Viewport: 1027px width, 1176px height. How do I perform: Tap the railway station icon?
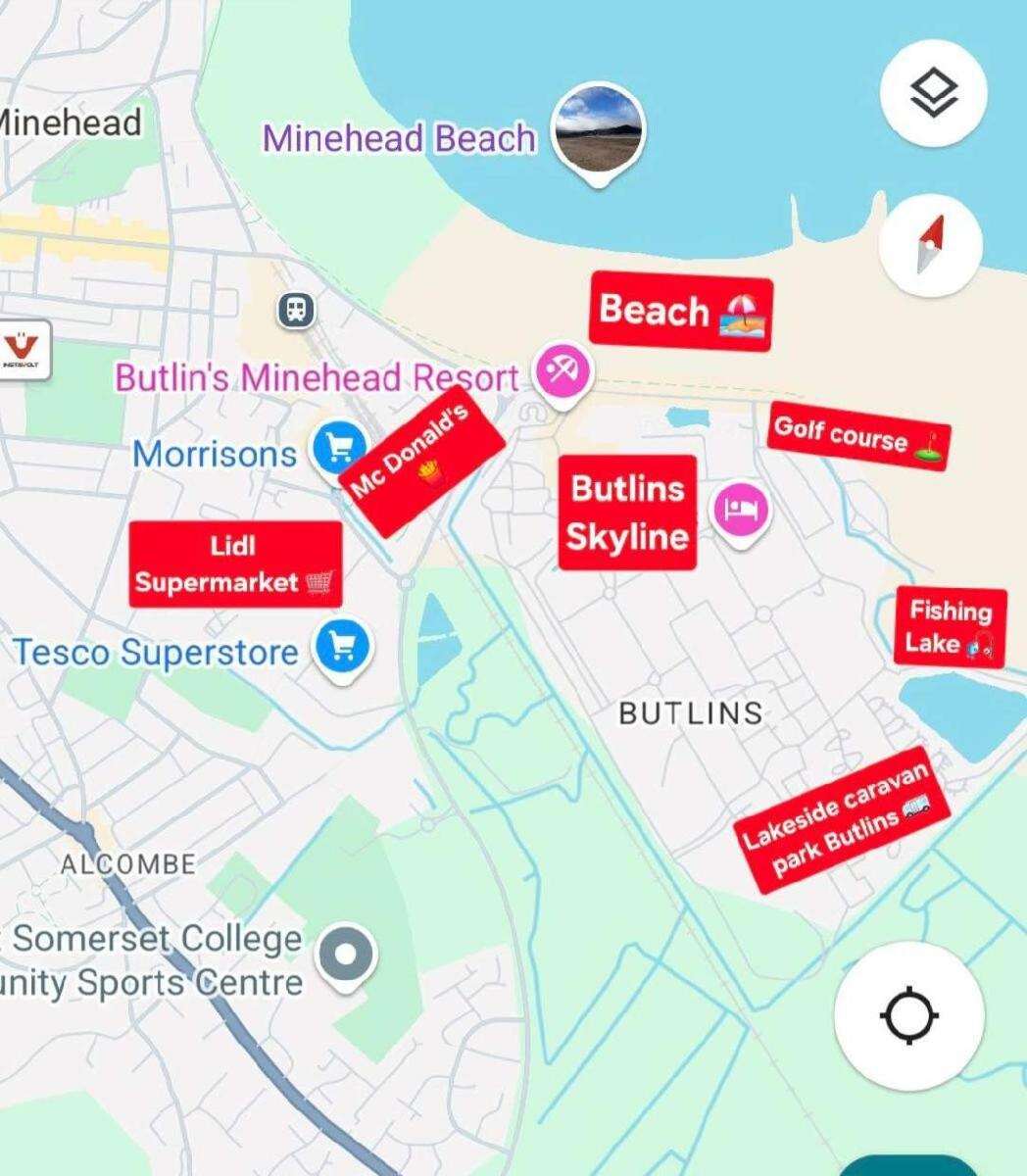pyautogui.click(x=296, y=311)
